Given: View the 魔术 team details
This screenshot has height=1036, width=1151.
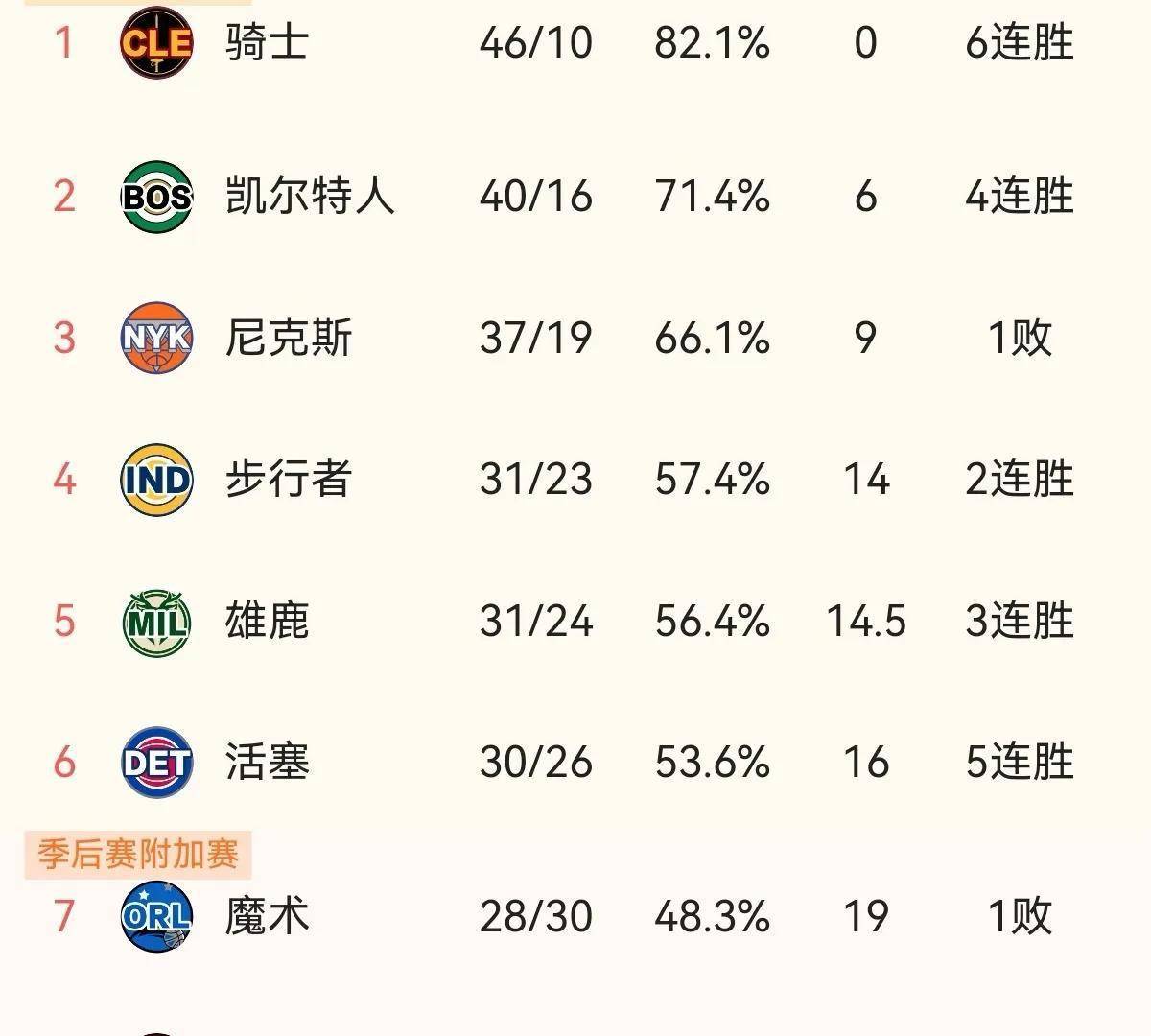Looking at the screenshot, I should click(267, 916).
